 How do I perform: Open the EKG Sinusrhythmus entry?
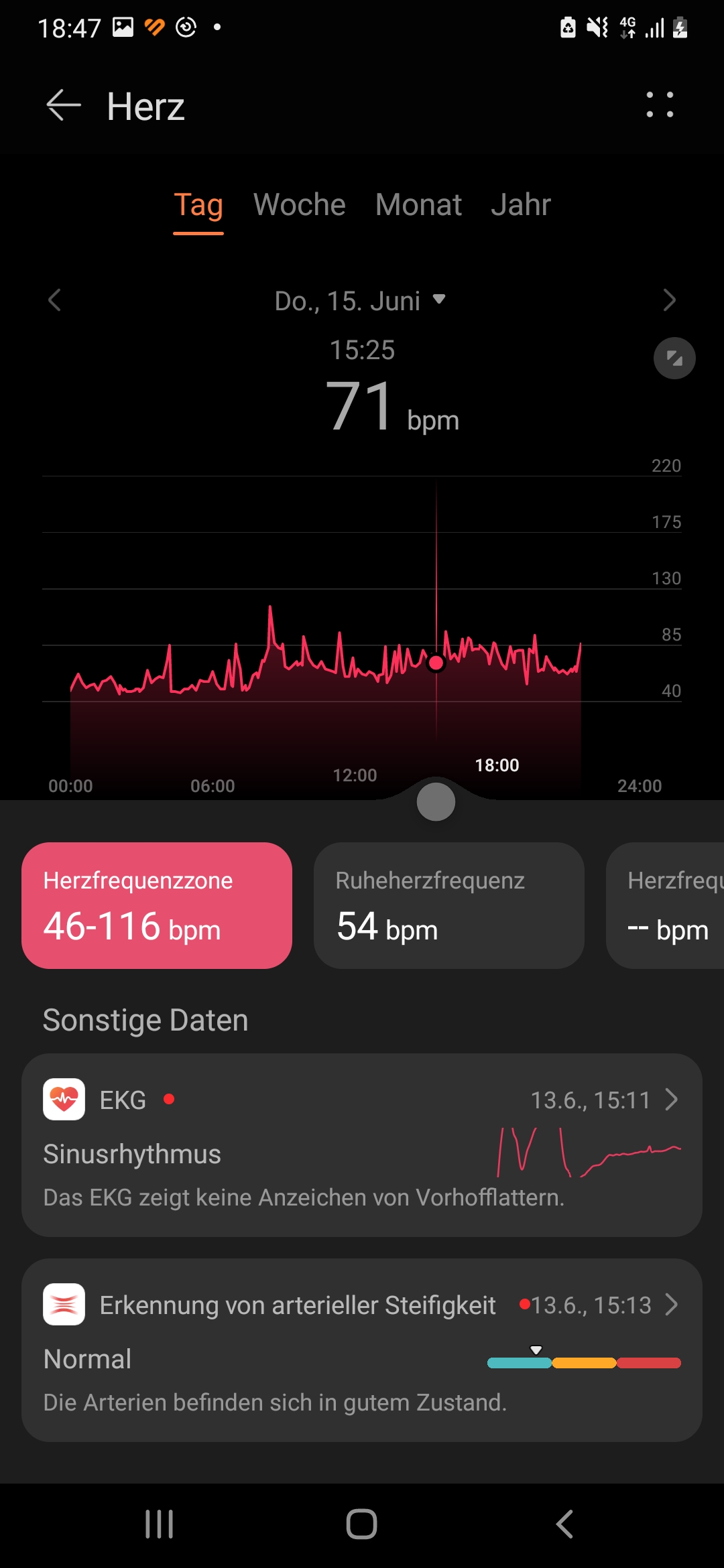pos(362,1145)
